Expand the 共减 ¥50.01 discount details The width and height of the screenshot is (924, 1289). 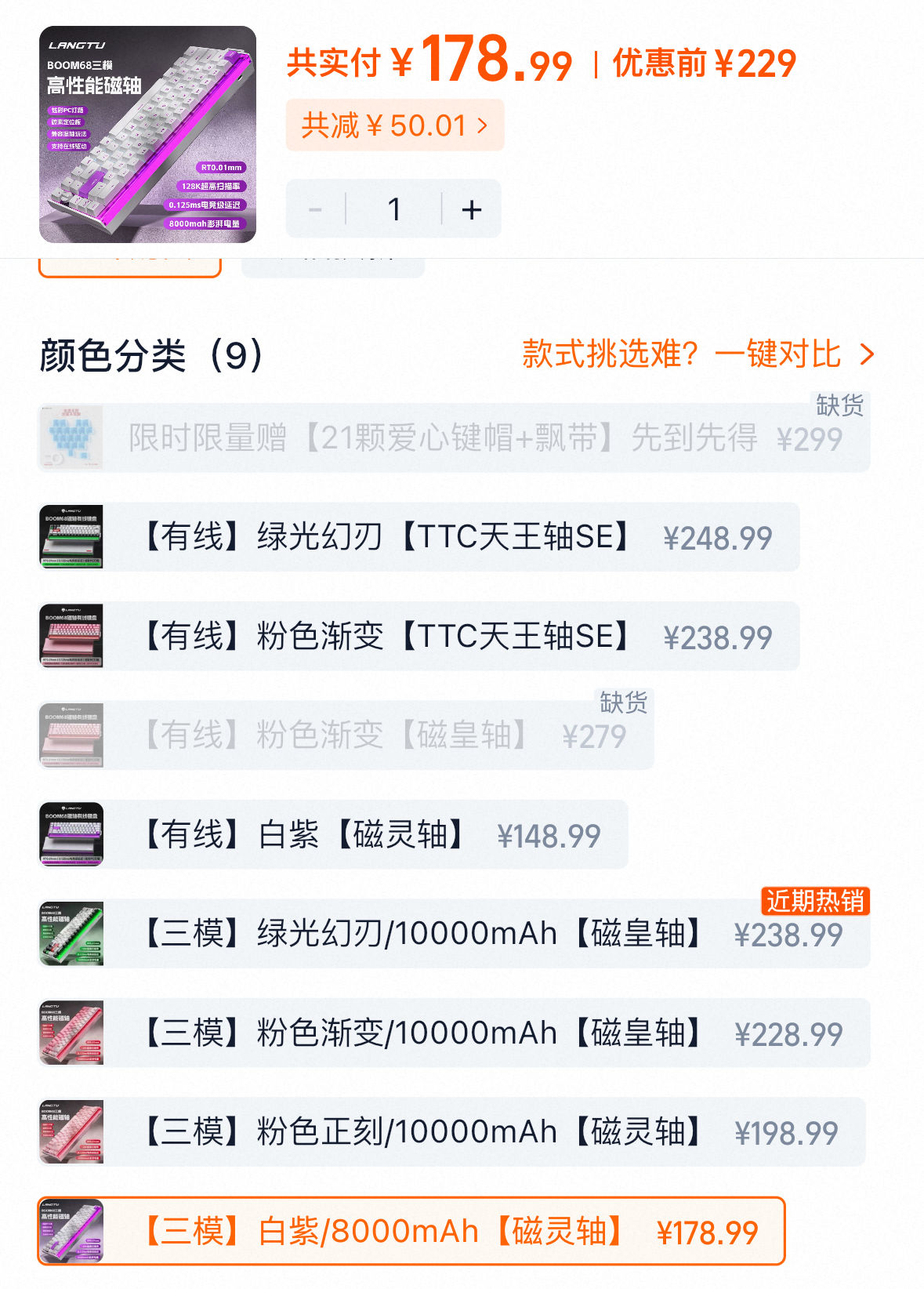394,125
